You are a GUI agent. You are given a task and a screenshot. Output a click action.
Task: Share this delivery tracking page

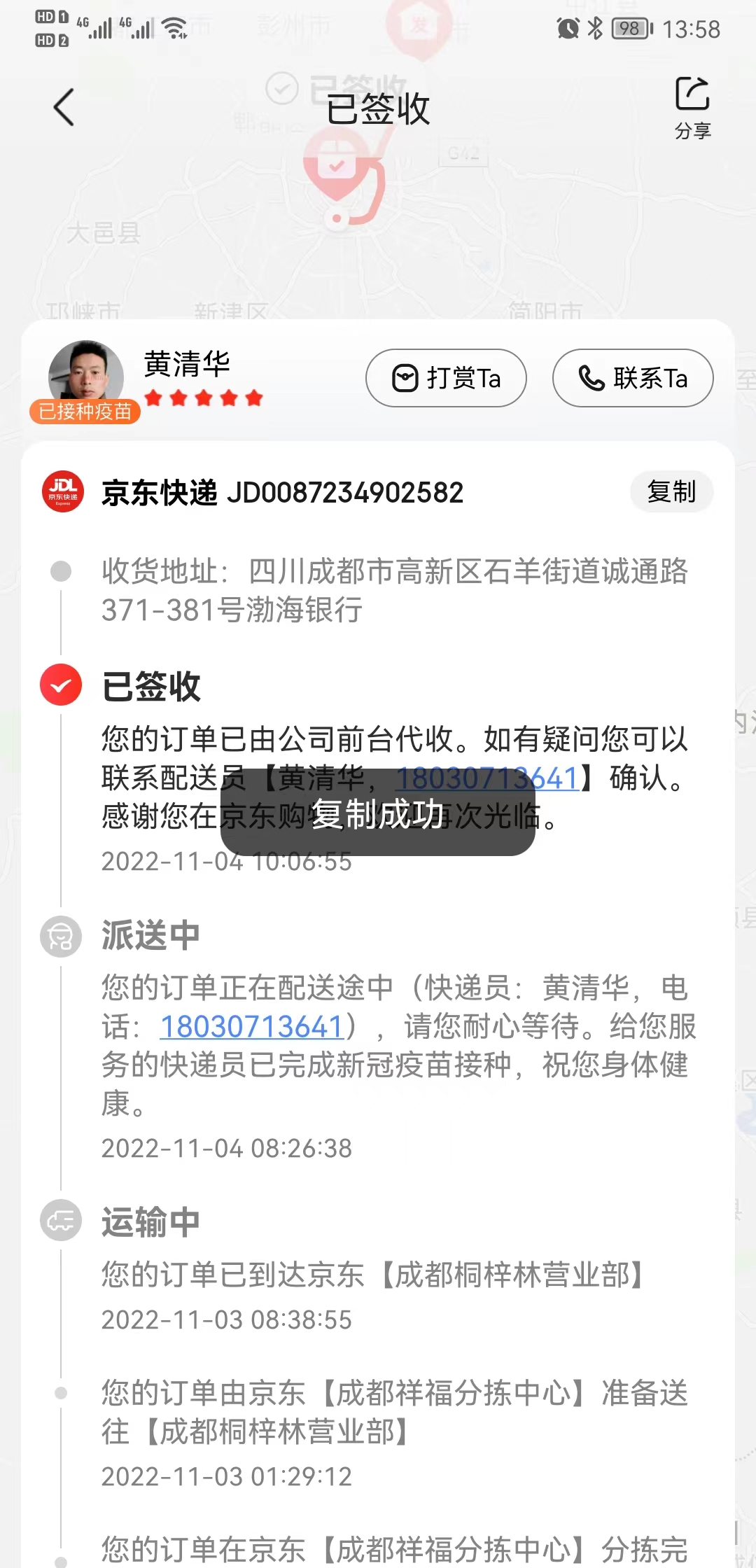click(692, 108)
